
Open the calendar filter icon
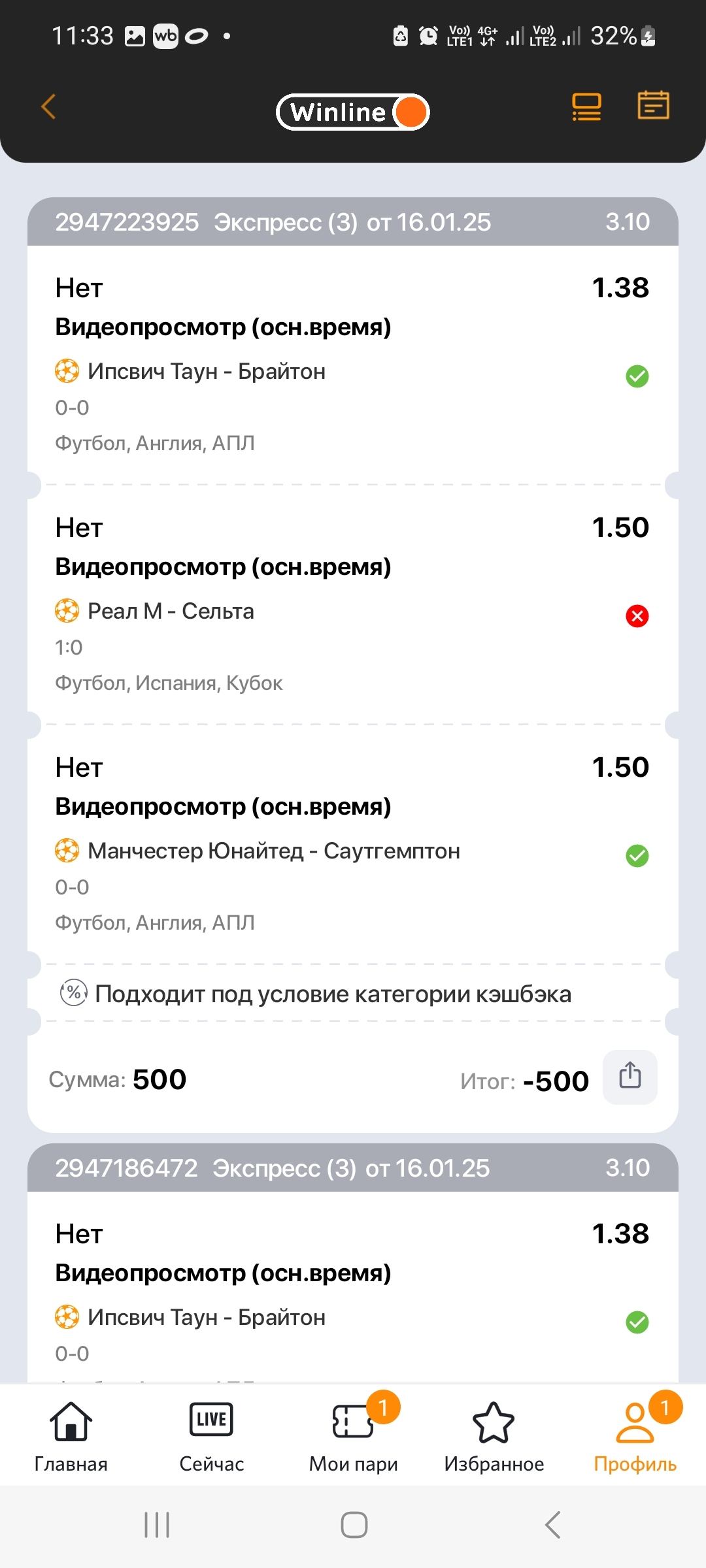pos(653,105)
